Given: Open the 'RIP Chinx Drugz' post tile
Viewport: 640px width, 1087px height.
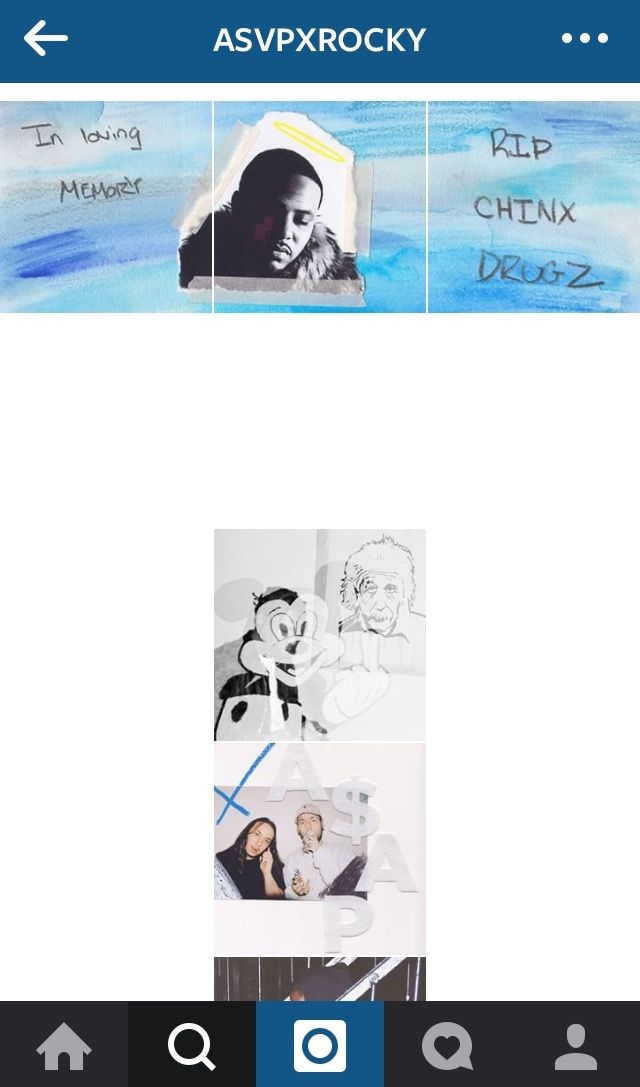Looking at the screenshot, I should (534, 207).
